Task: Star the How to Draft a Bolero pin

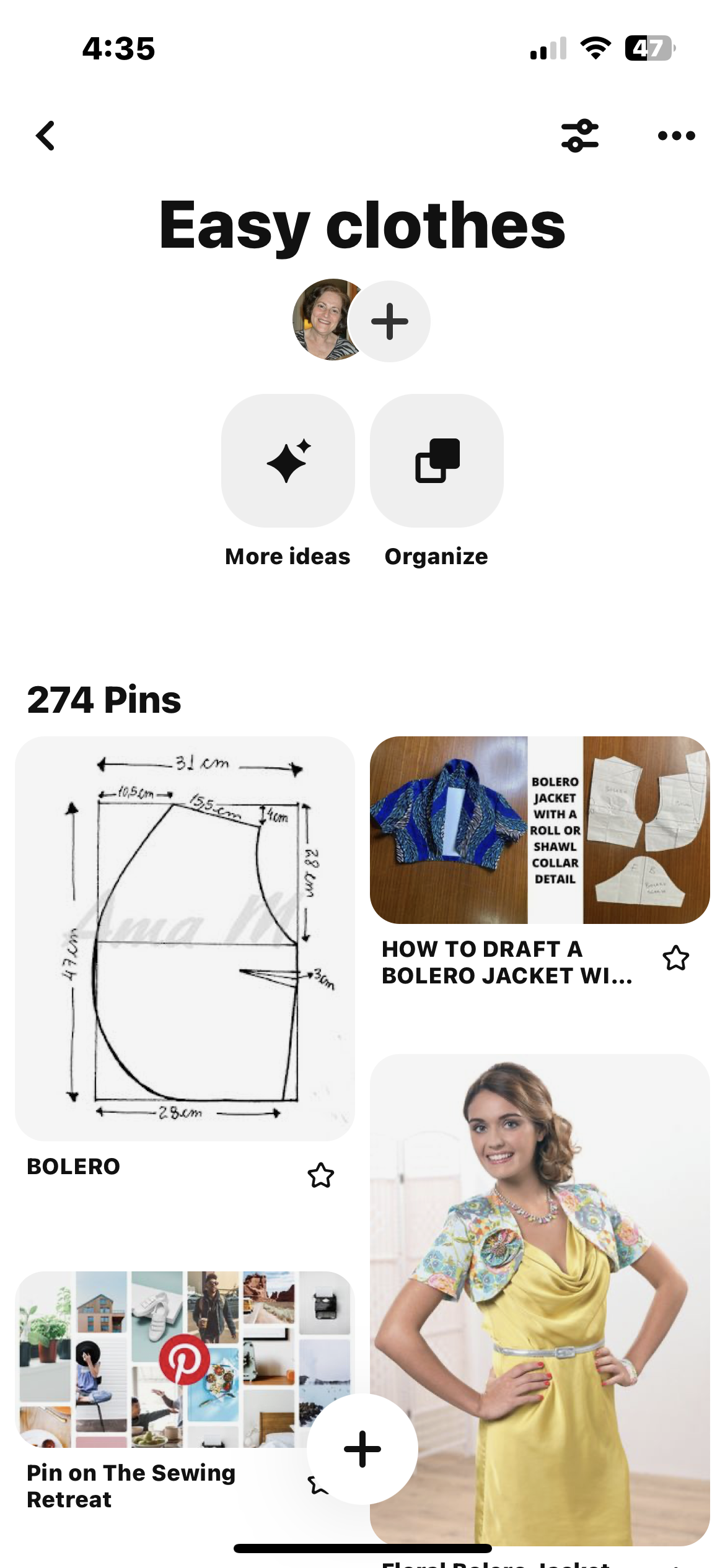Action: coord(675,958)
